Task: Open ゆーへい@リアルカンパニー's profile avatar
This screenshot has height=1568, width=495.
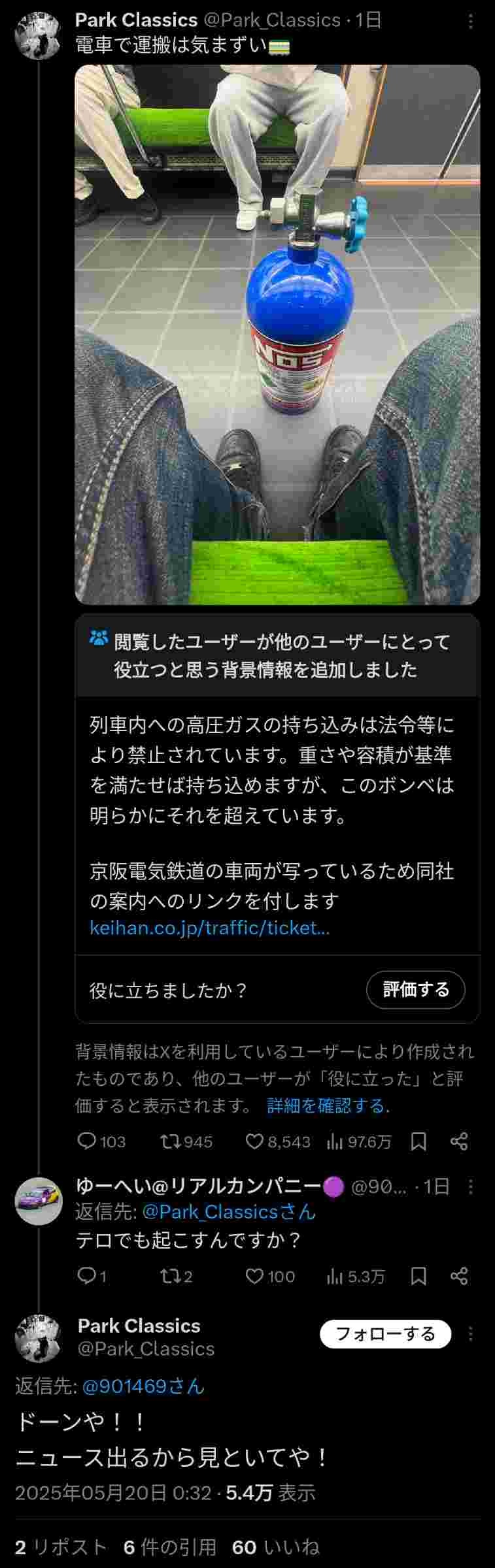Action: point(39,1201)
